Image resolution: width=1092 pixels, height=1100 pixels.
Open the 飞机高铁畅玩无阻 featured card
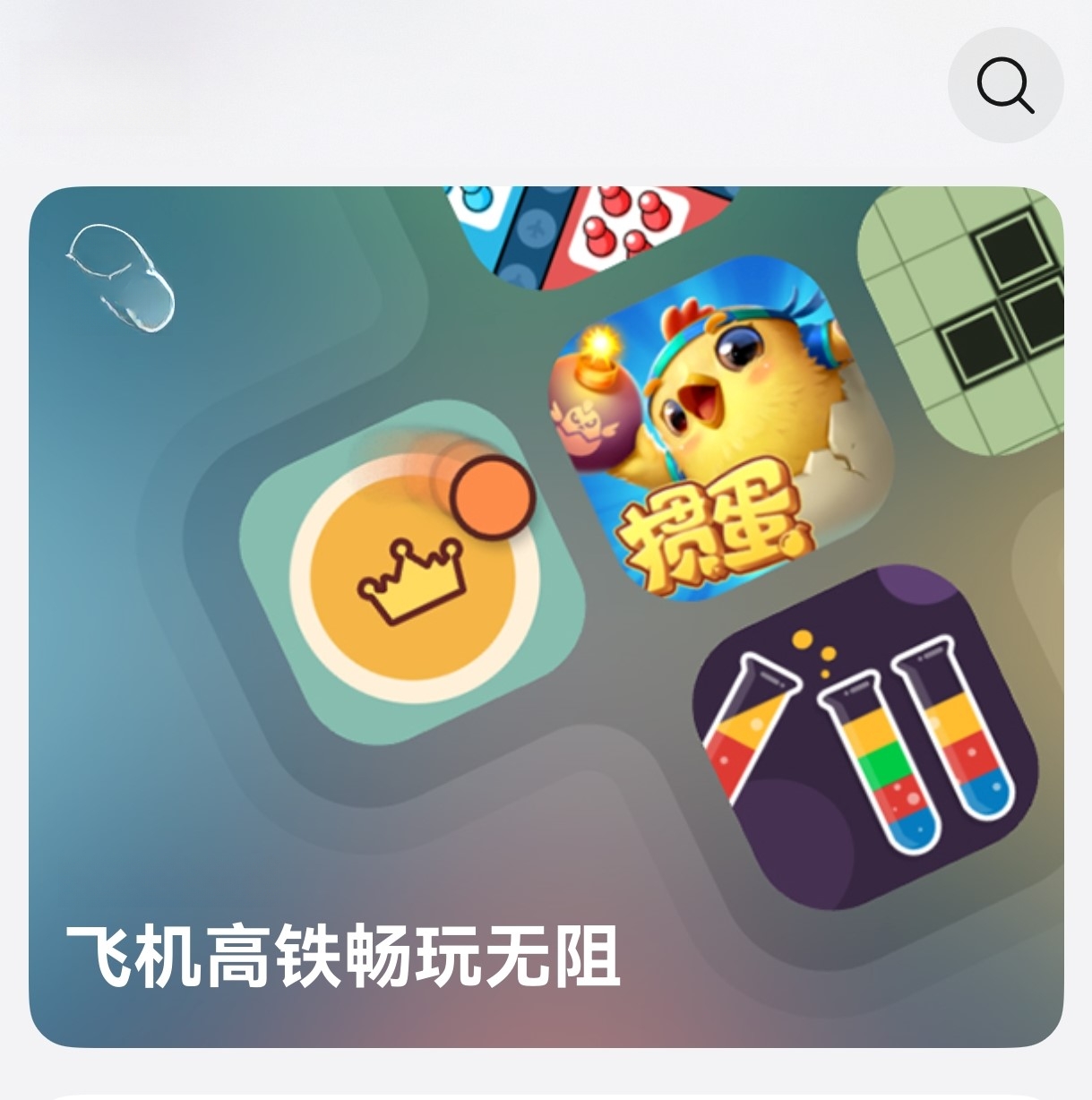coord(343,957)
